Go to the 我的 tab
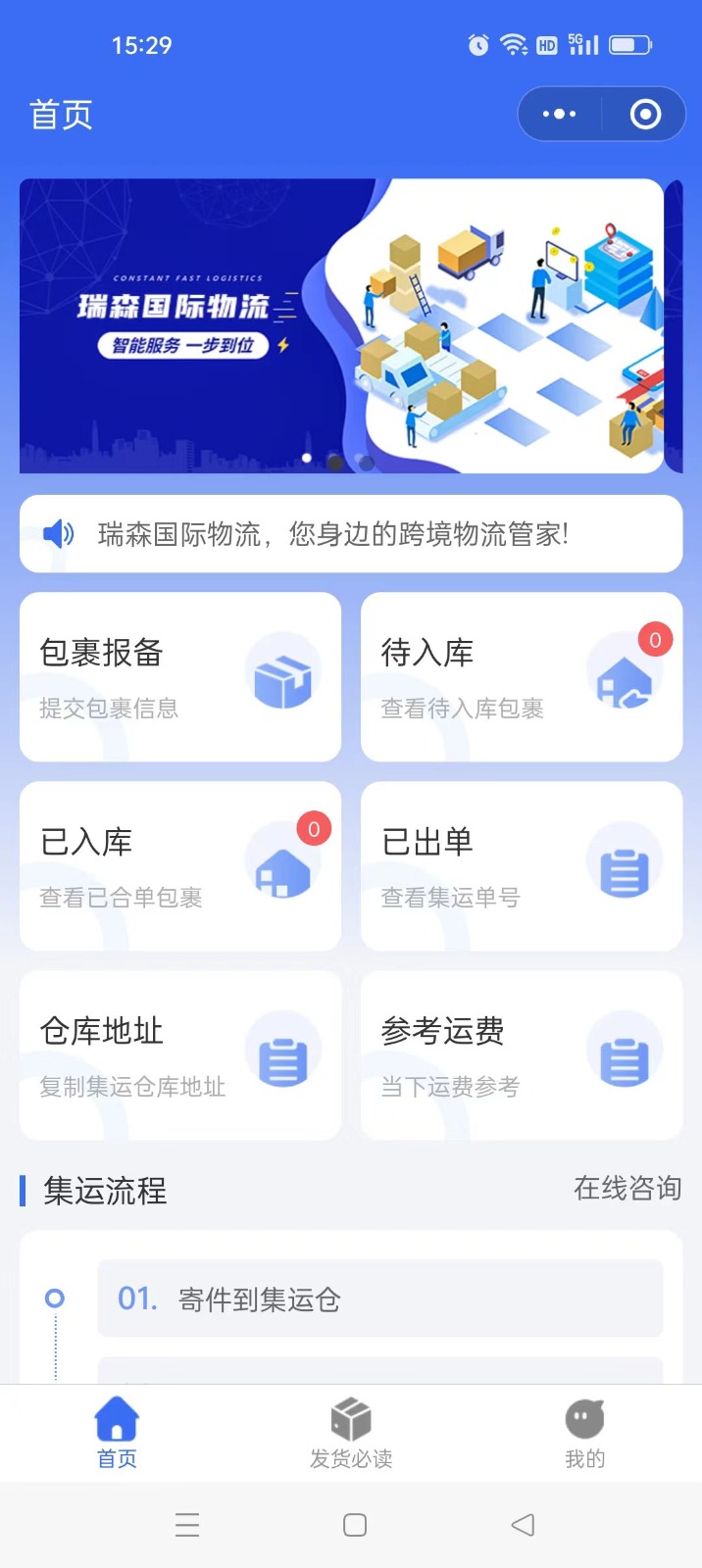 pyautogui.click(x=584, y=1433)
